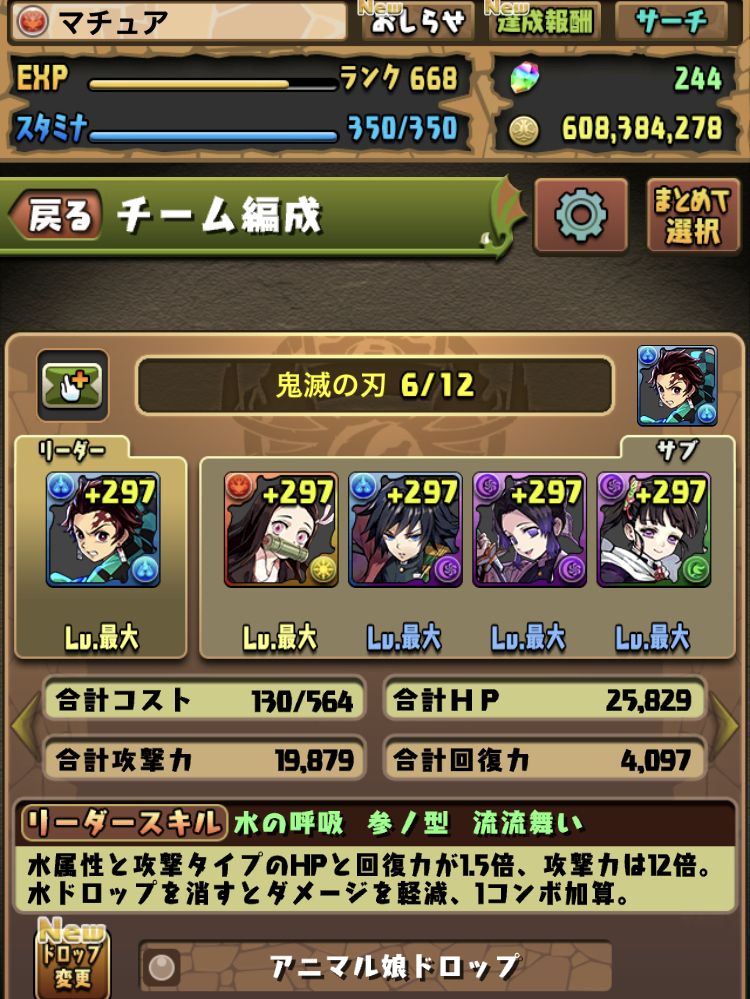Select the Kanao sub monster slot
This screenshot has width=750, height=999.
[654, 530]
